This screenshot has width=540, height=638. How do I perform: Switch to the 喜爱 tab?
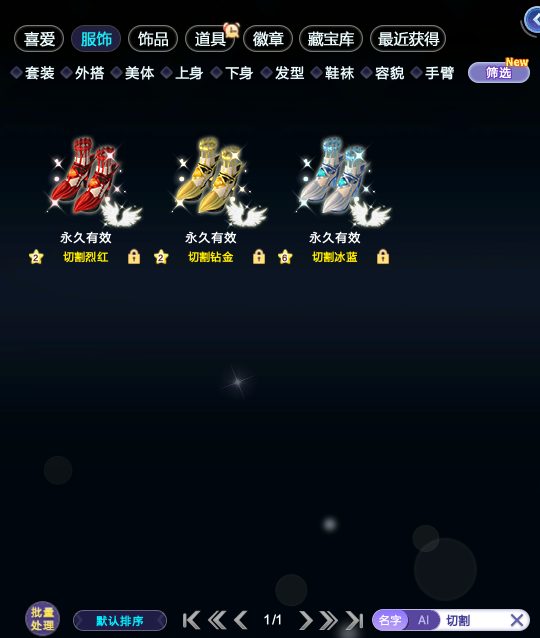pos(39,39)
